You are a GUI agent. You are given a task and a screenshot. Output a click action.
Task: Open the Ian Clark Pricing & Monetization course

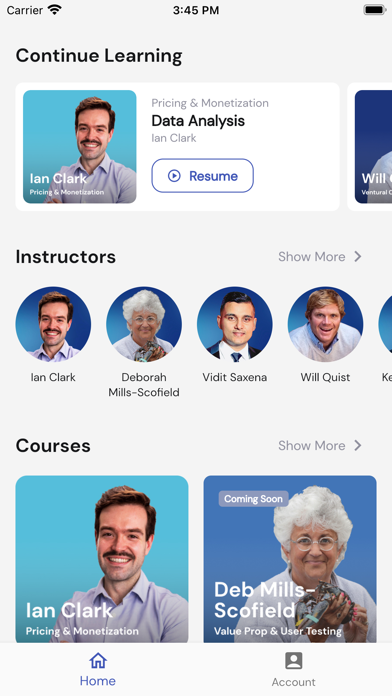click(102, 559)
